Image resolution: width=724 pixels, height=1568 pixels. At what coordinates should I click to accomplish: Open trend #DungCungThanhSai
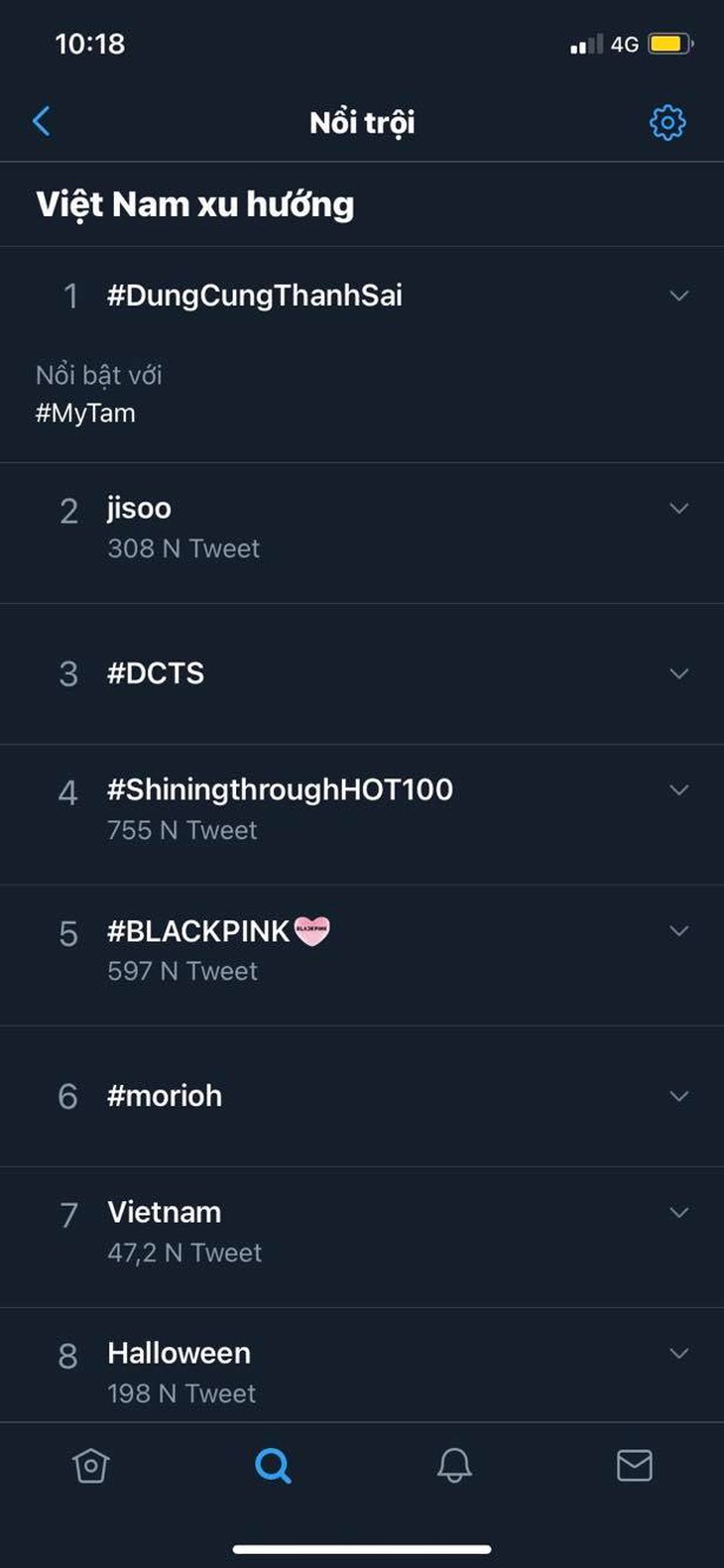coord(255,296)
